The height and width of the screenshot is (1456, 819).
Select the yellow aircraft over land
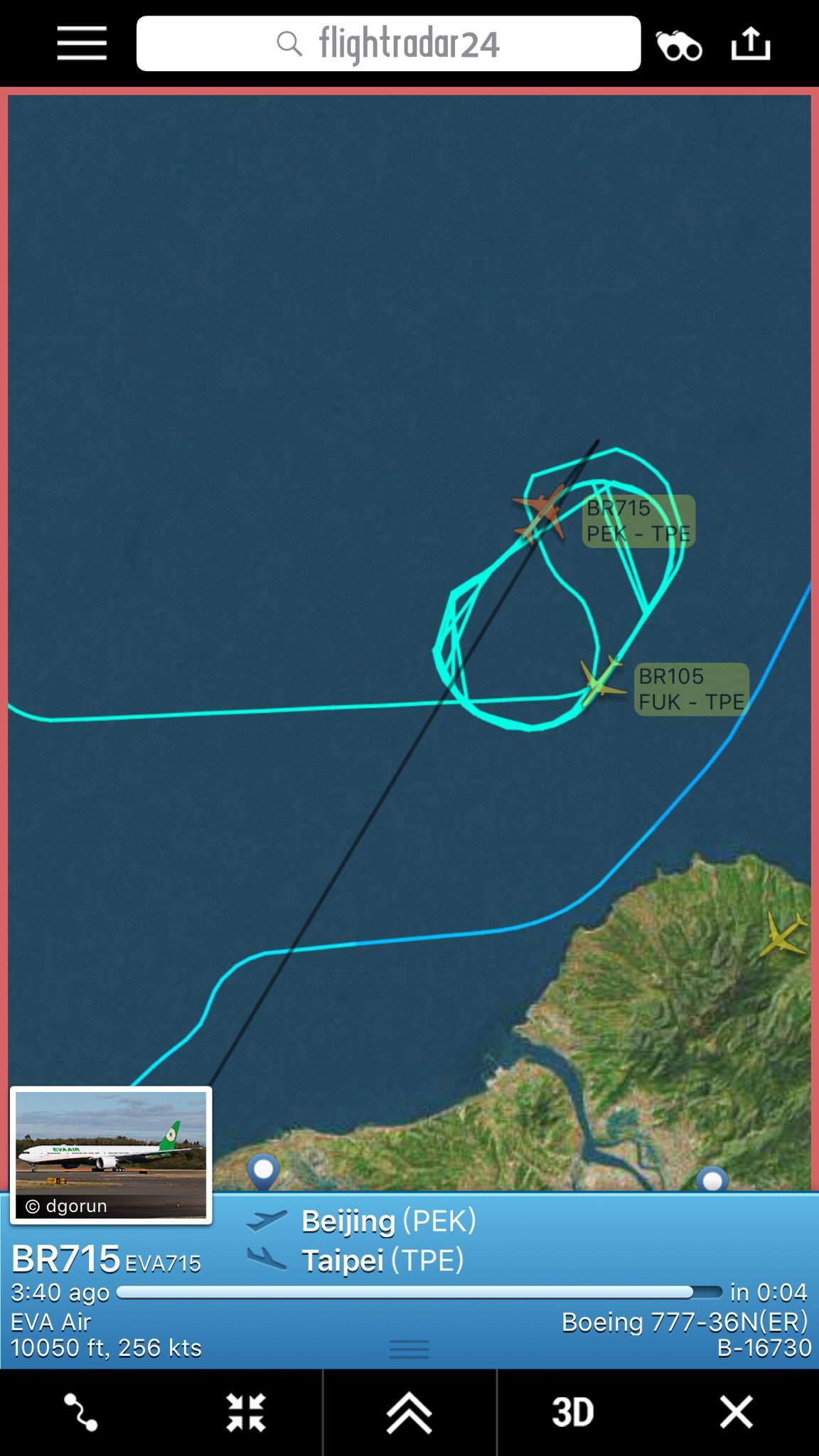click(x=782, y=935)
